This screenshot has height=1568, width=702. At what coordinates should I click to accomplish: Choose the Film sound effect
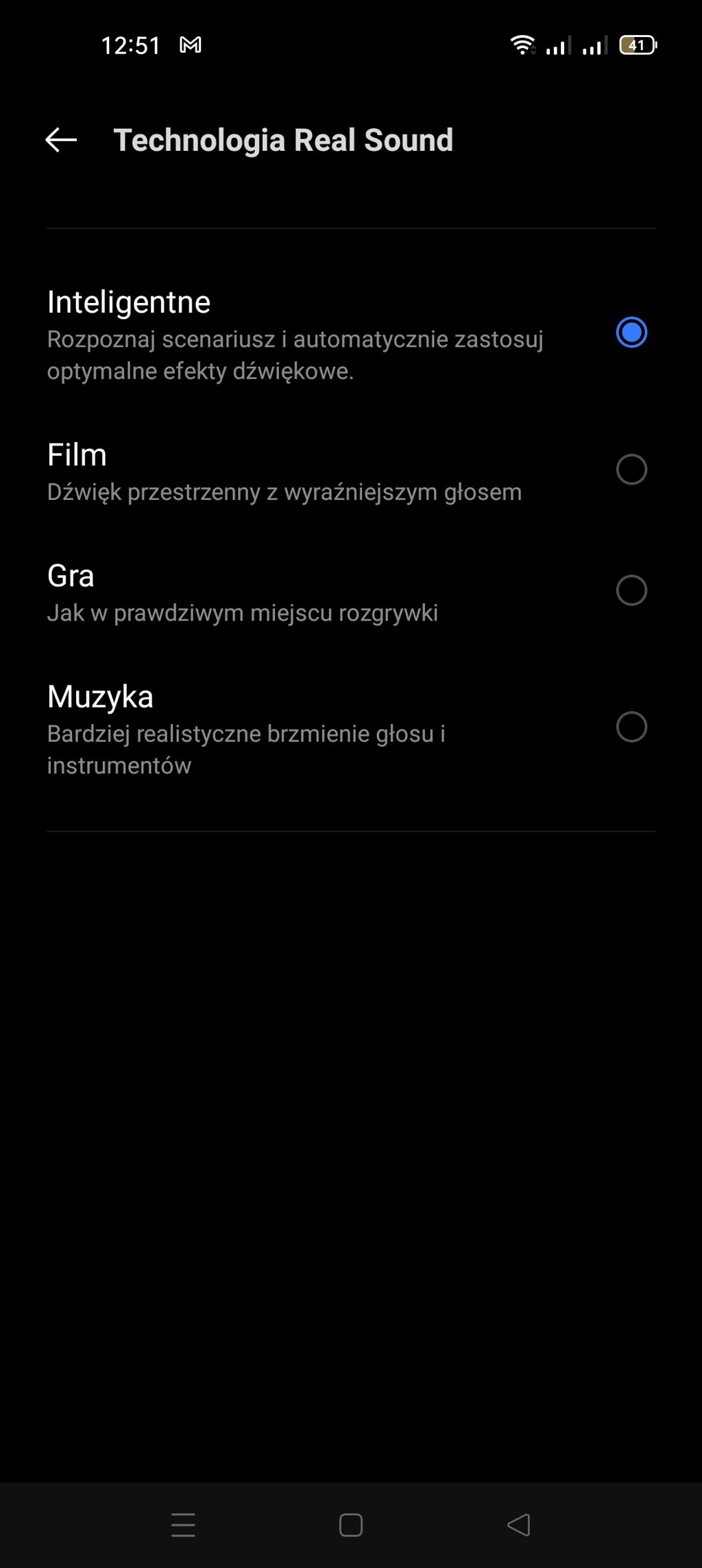tap(631, 470)
